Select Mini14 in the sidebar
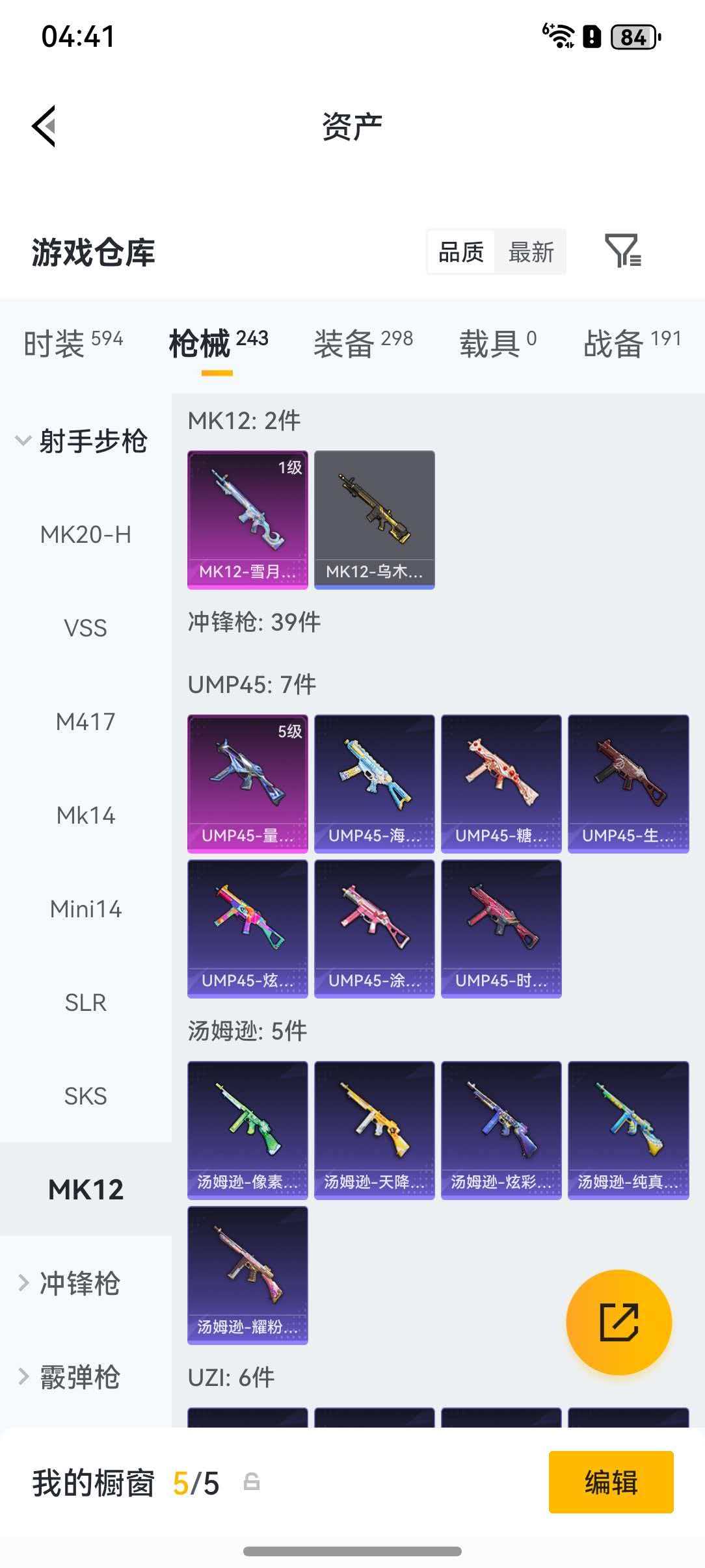 point(85,909)
